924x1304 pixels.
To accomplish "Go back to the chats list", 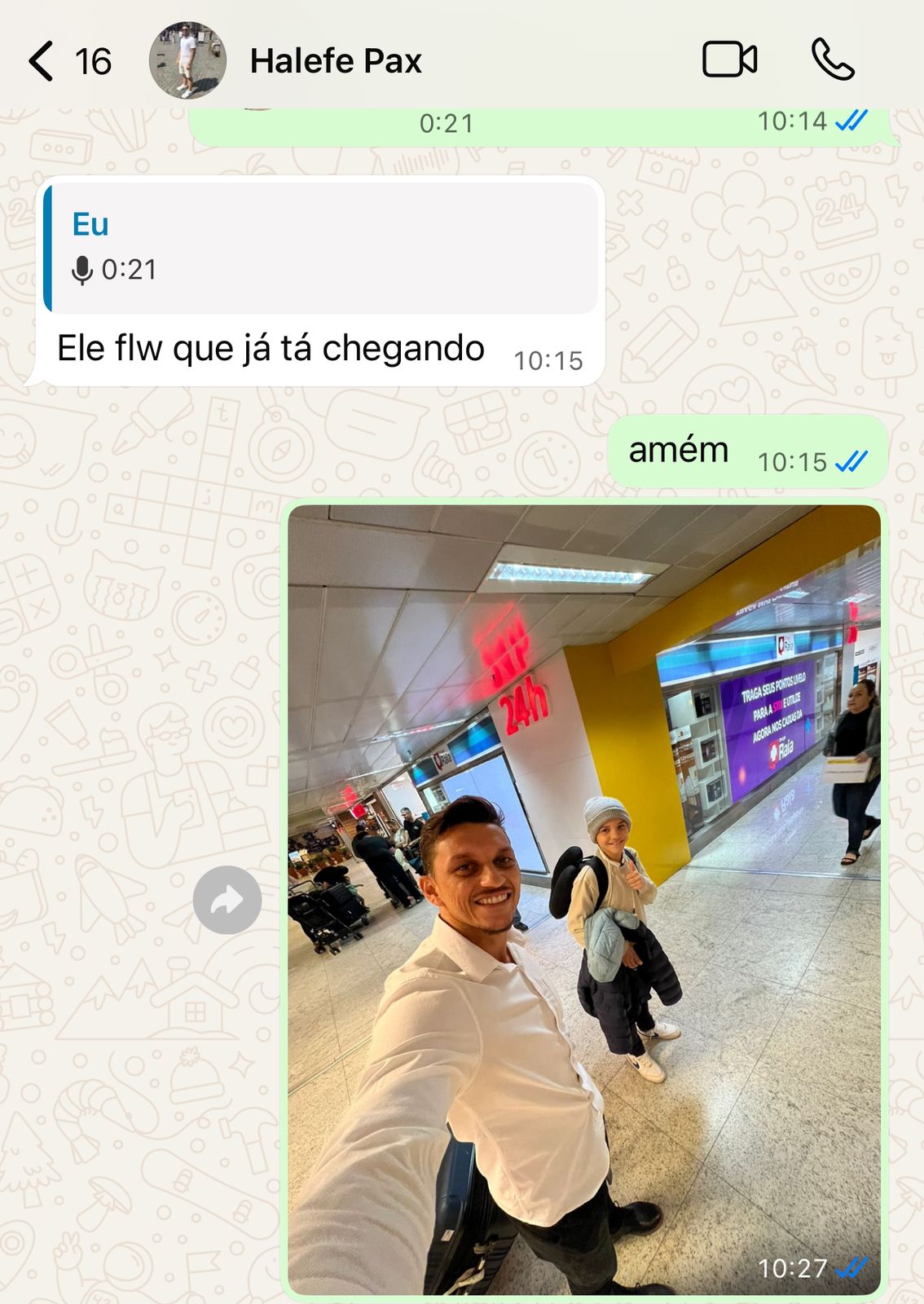I will click(42, 61).
